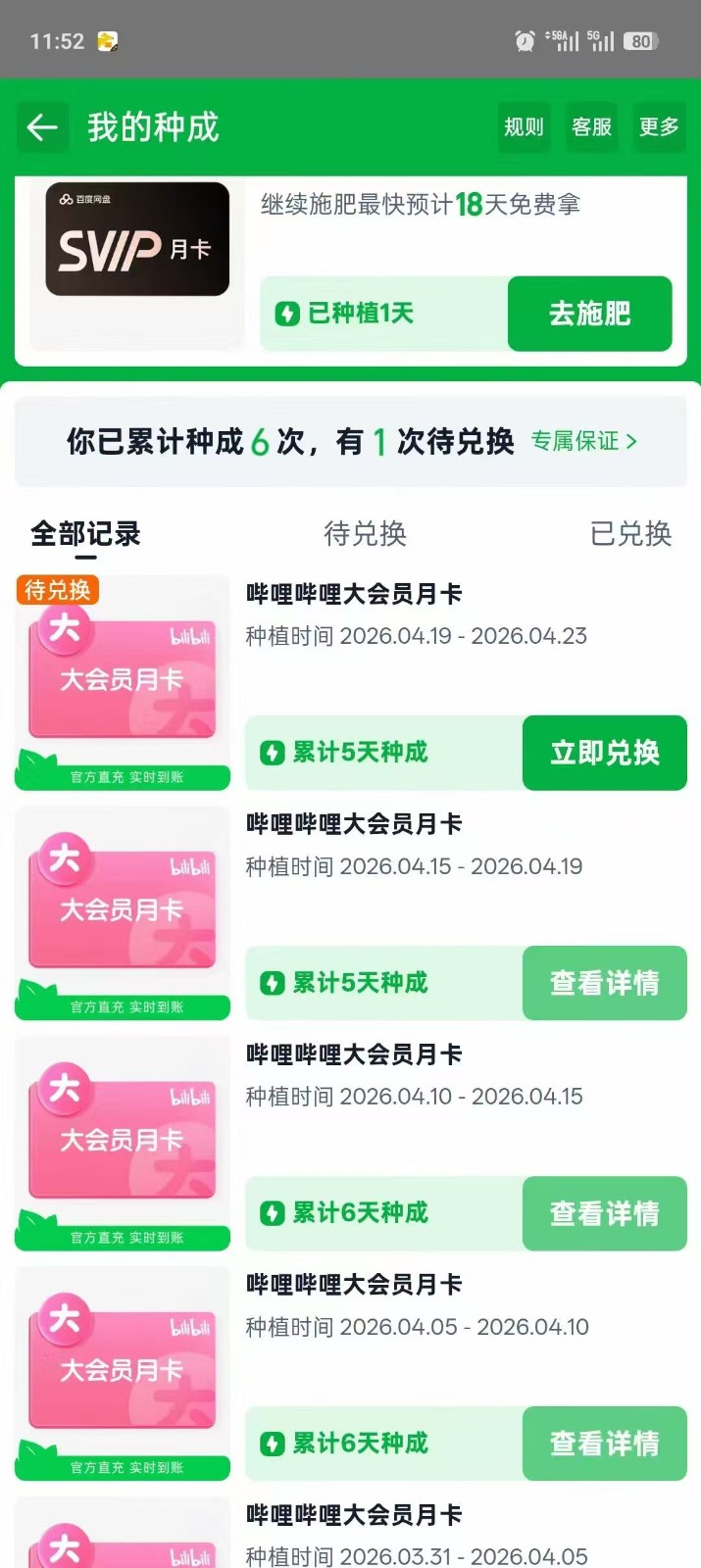Open the 更多 menu

click(x=659, y=127)
